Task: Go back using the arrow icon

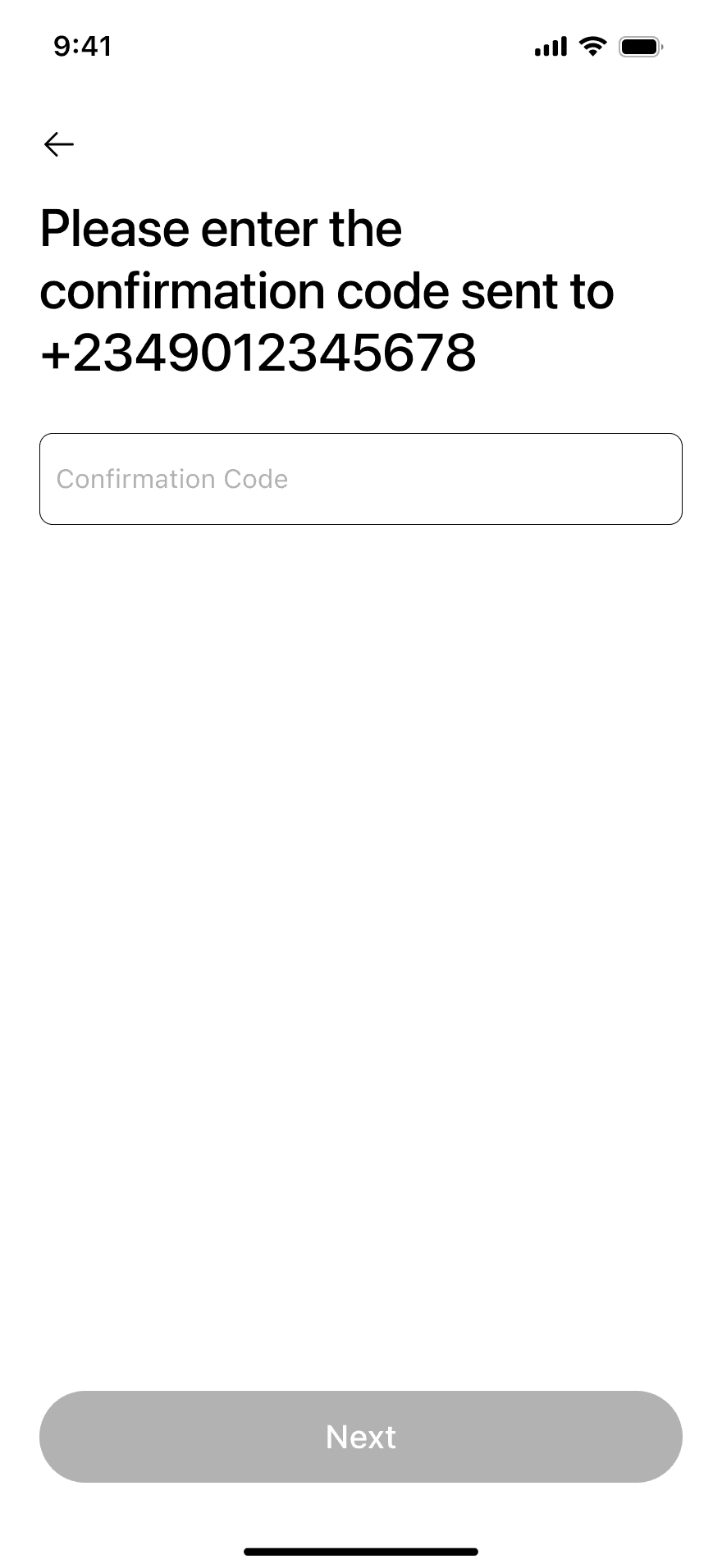Action: (x=59, y=144)
